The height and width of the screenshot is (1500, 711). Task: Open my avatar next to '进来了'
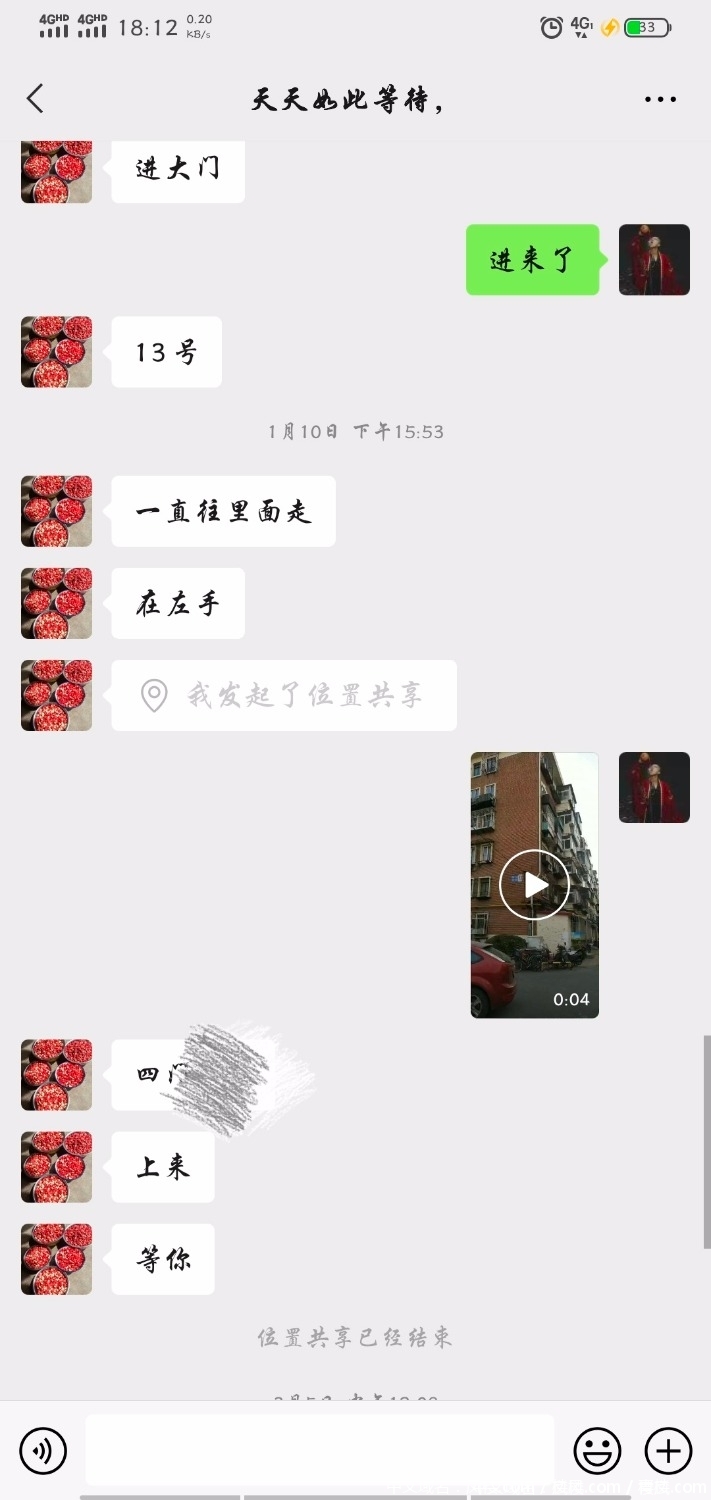click(654, 260)
